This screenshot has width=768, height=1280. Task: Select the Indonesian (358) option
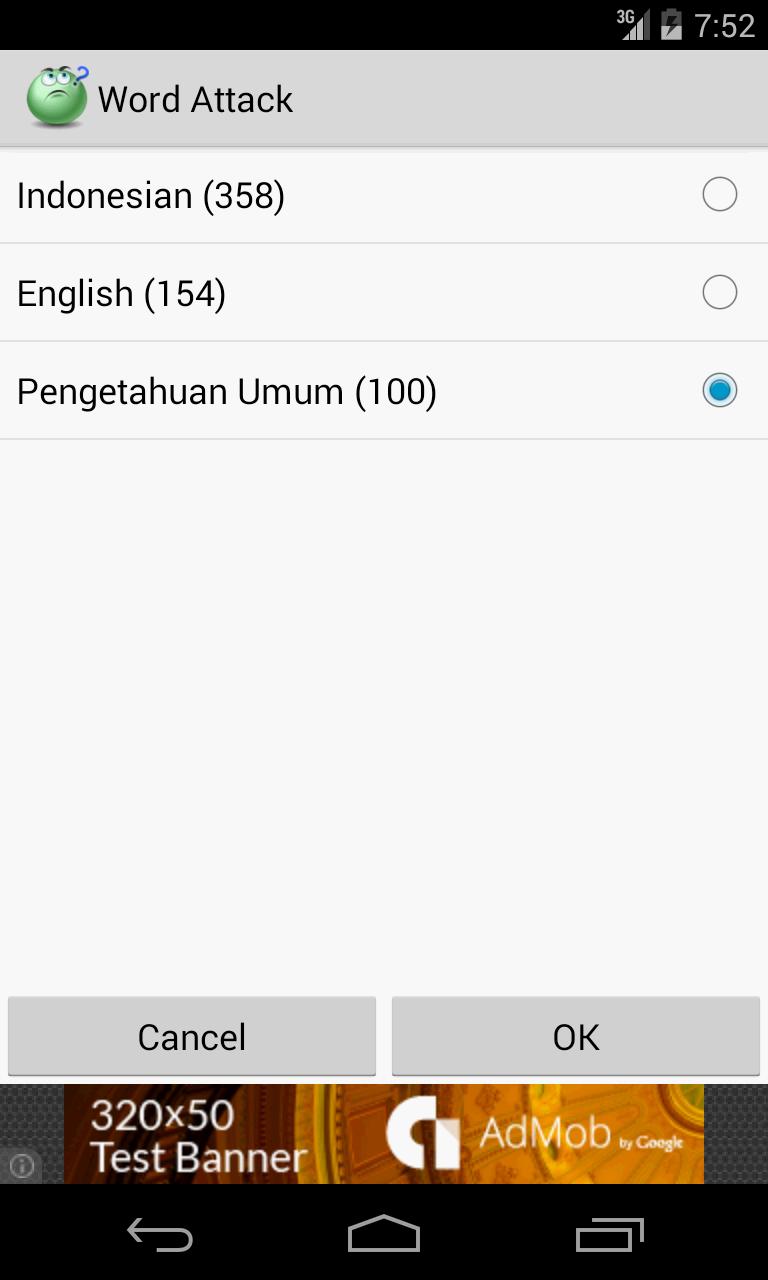719,194
